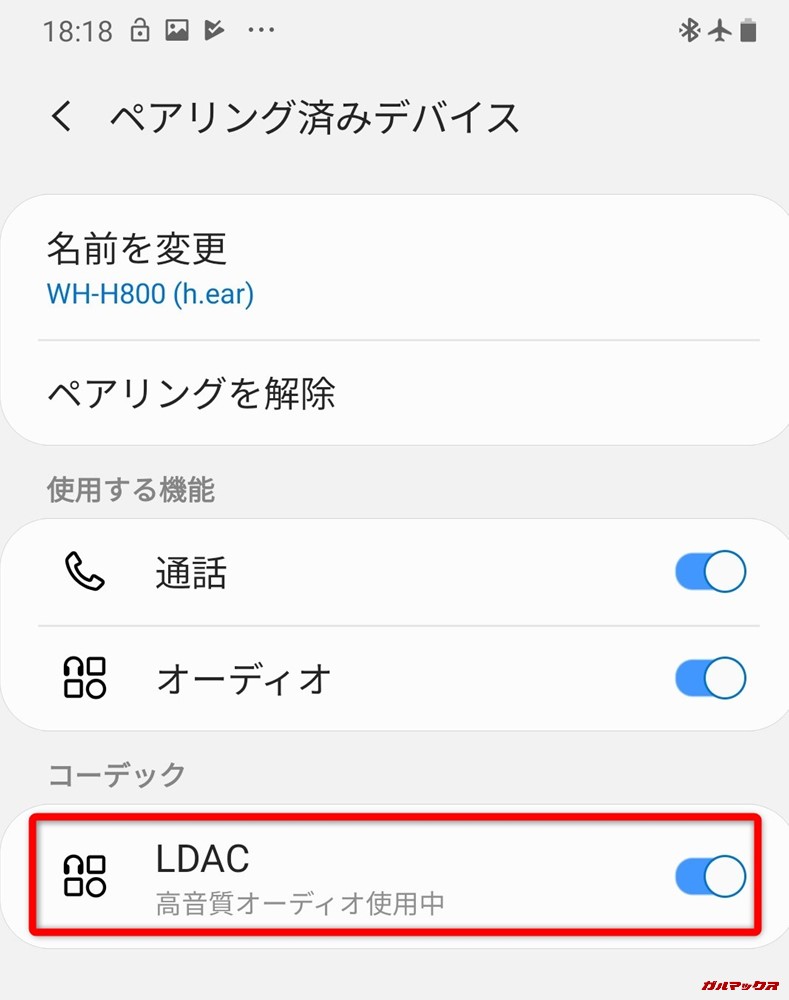Disable the 通話 toggle switch

tap(710, 572)
